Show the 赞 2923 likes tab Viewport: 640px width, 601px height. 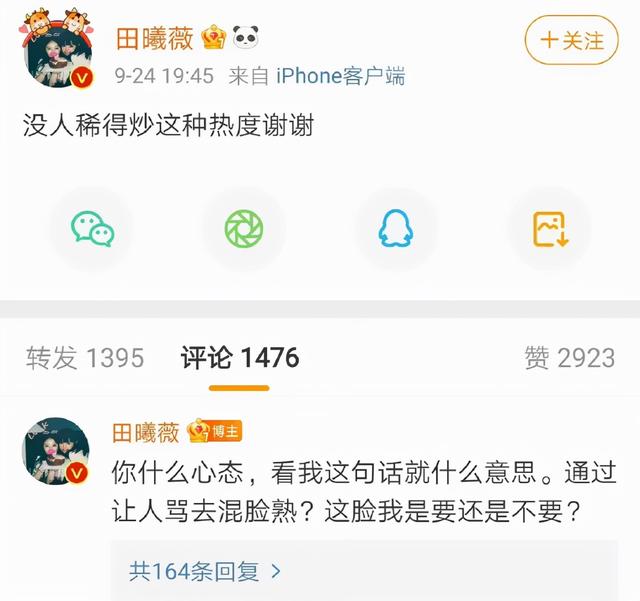pyautogui.click(x=569, y=357)
